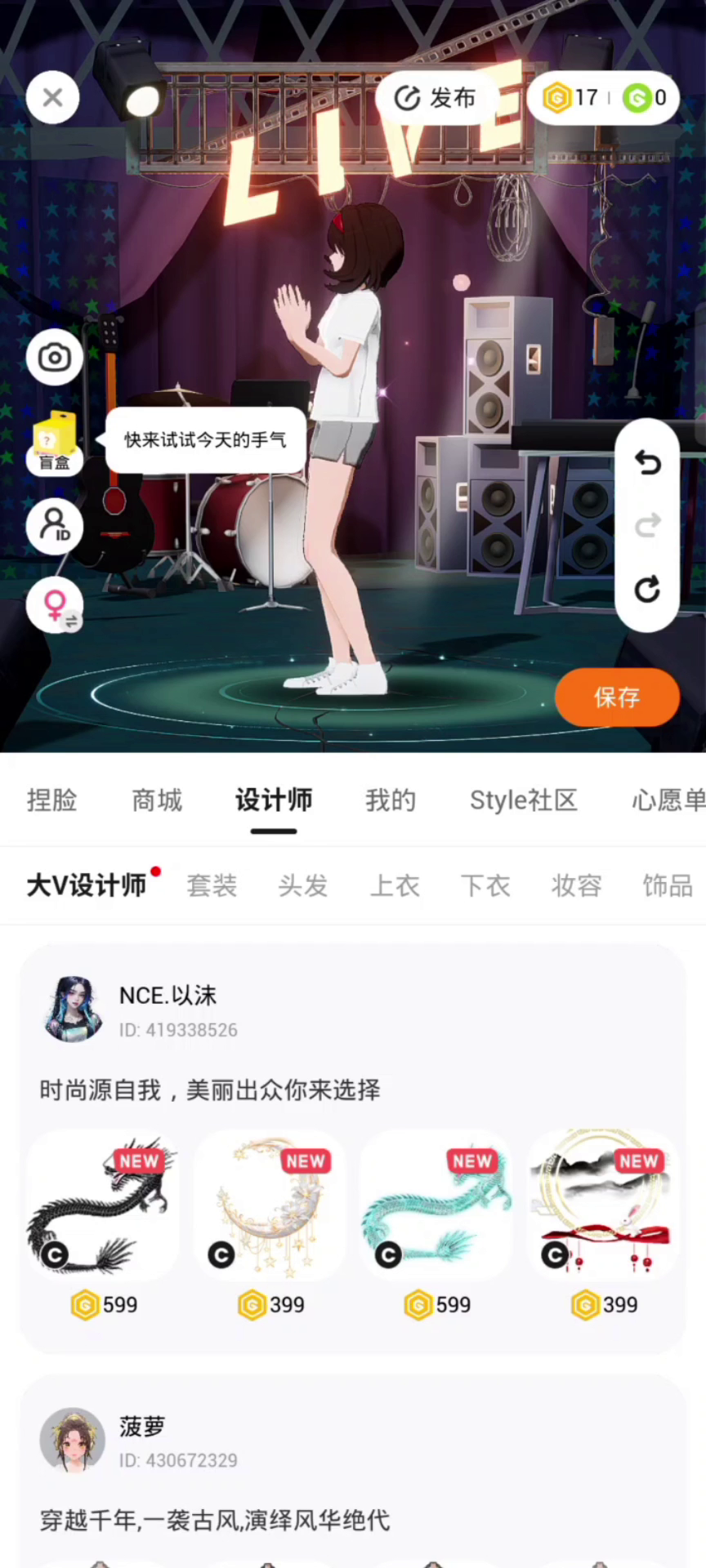
Task: Reset the avatar with the refresh icon
Action: tap(647, 589)
